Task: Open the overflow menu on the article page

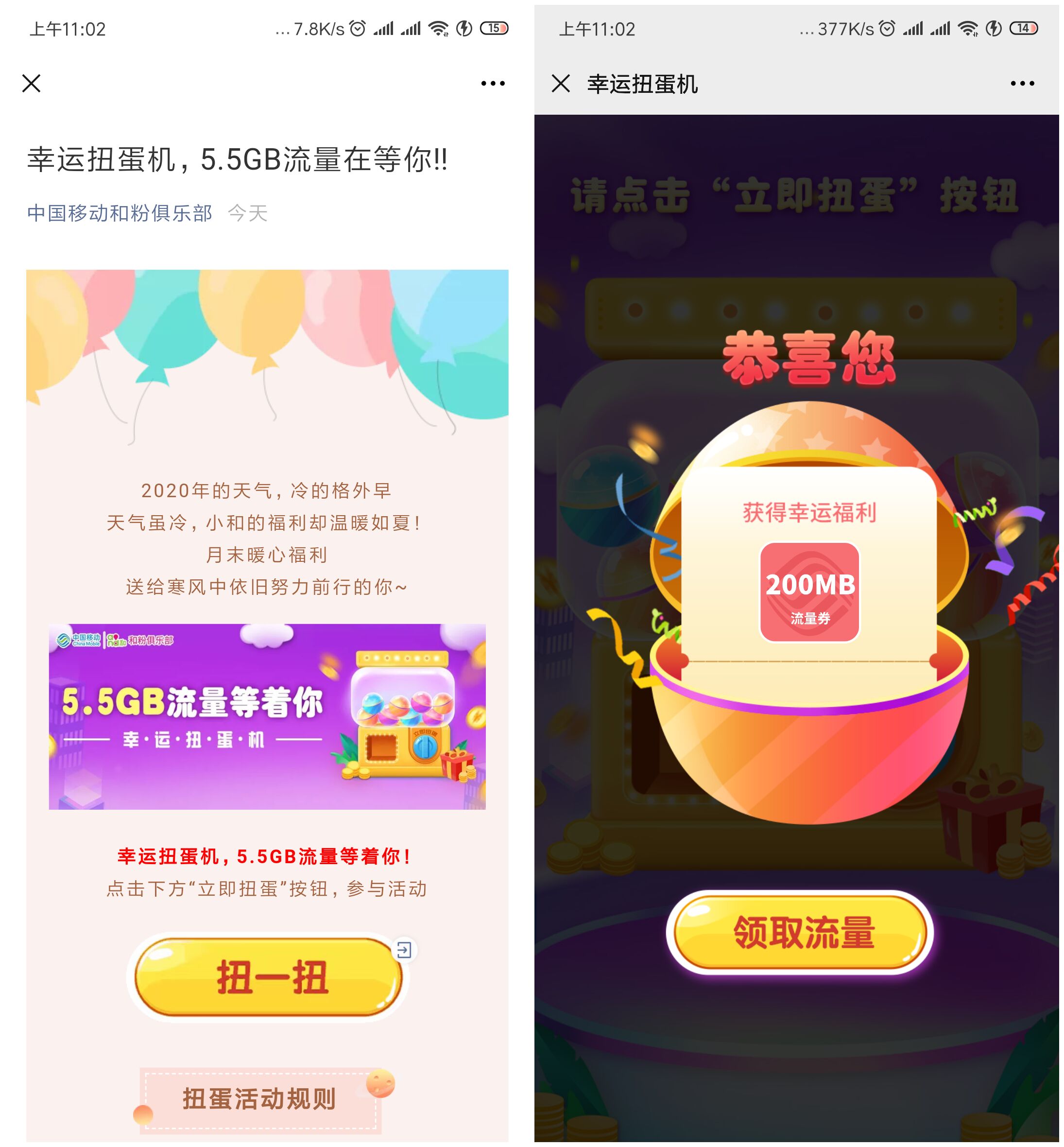Action: point(493,84)
